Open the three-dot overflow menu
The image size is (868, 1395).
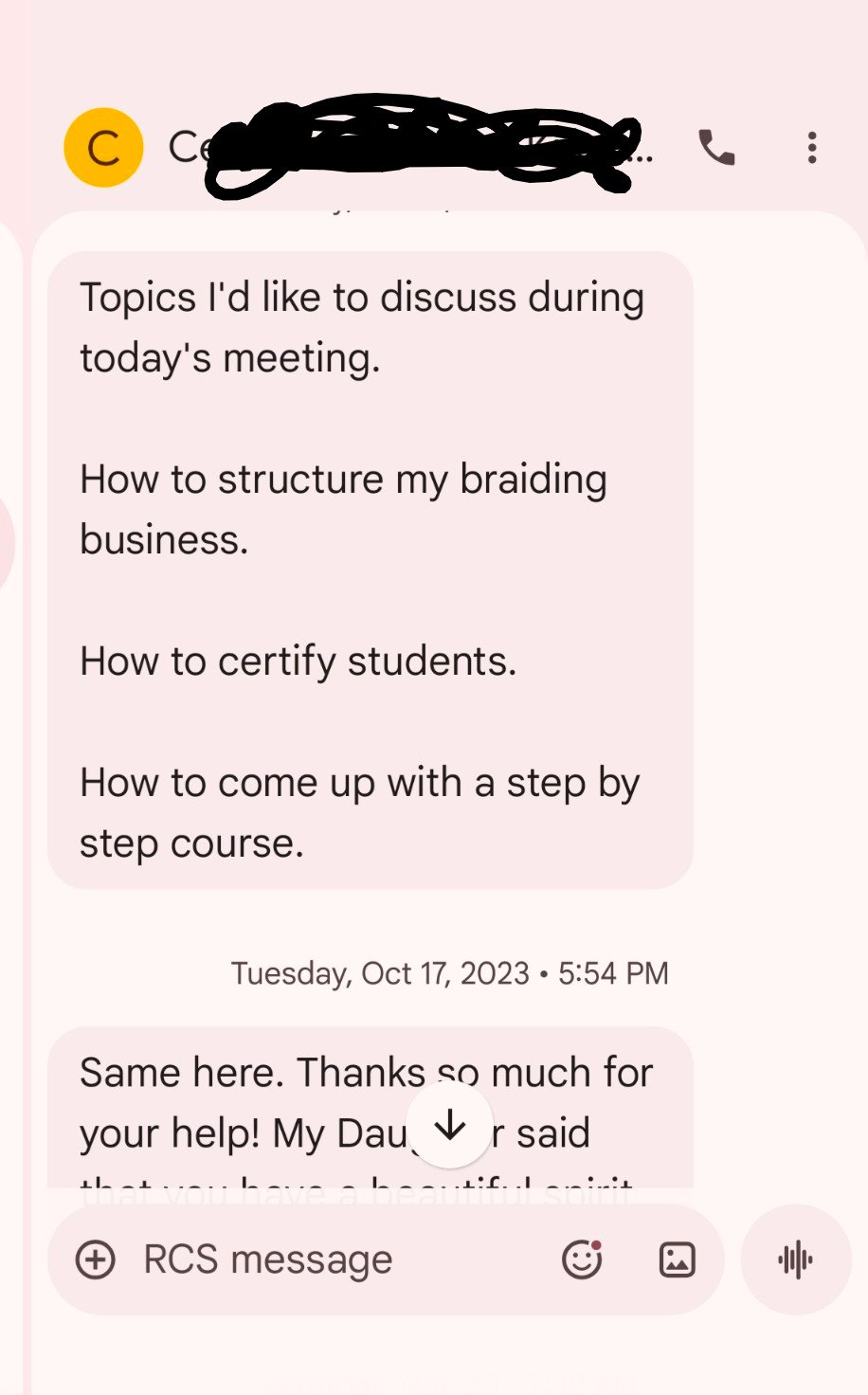(811, 148)
